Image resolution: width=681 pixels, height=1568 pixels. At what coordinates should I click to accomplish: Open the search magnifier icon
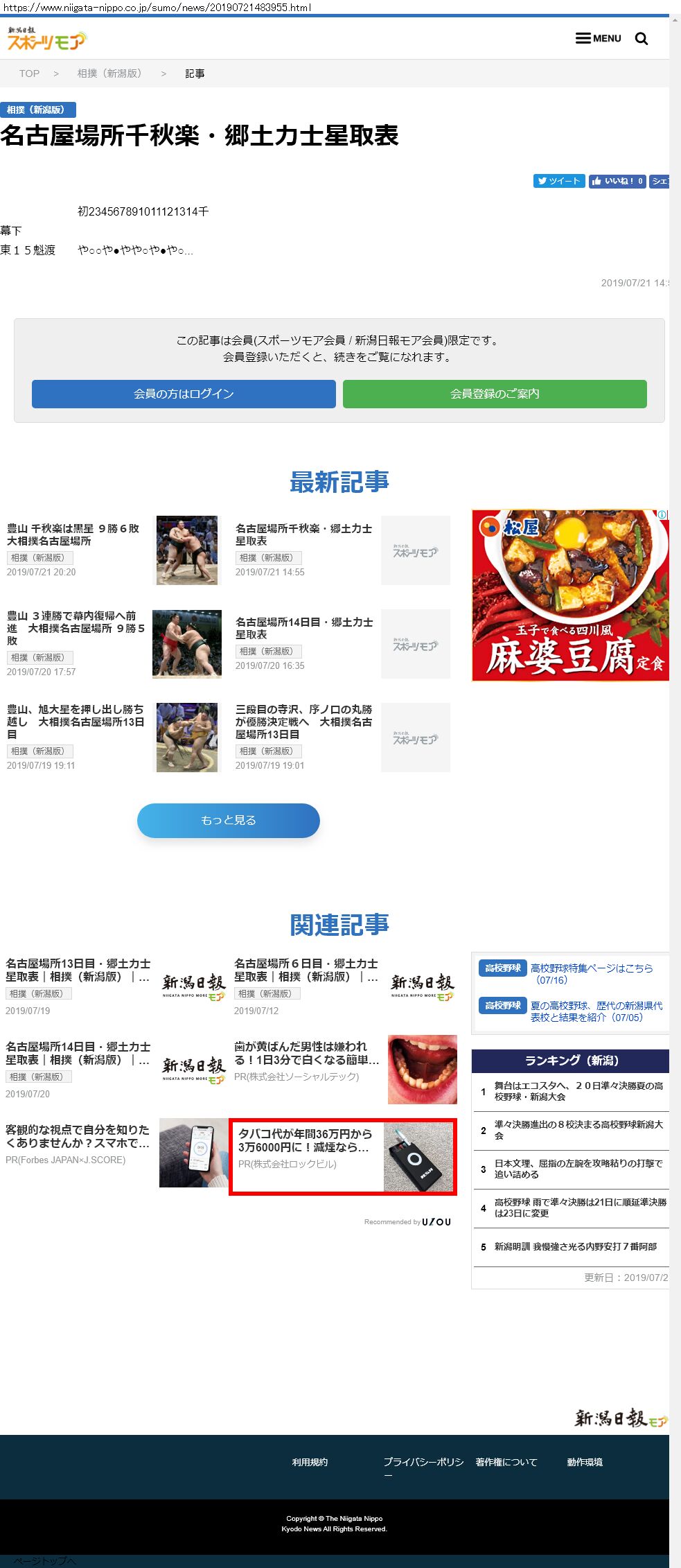coord(642,39)
